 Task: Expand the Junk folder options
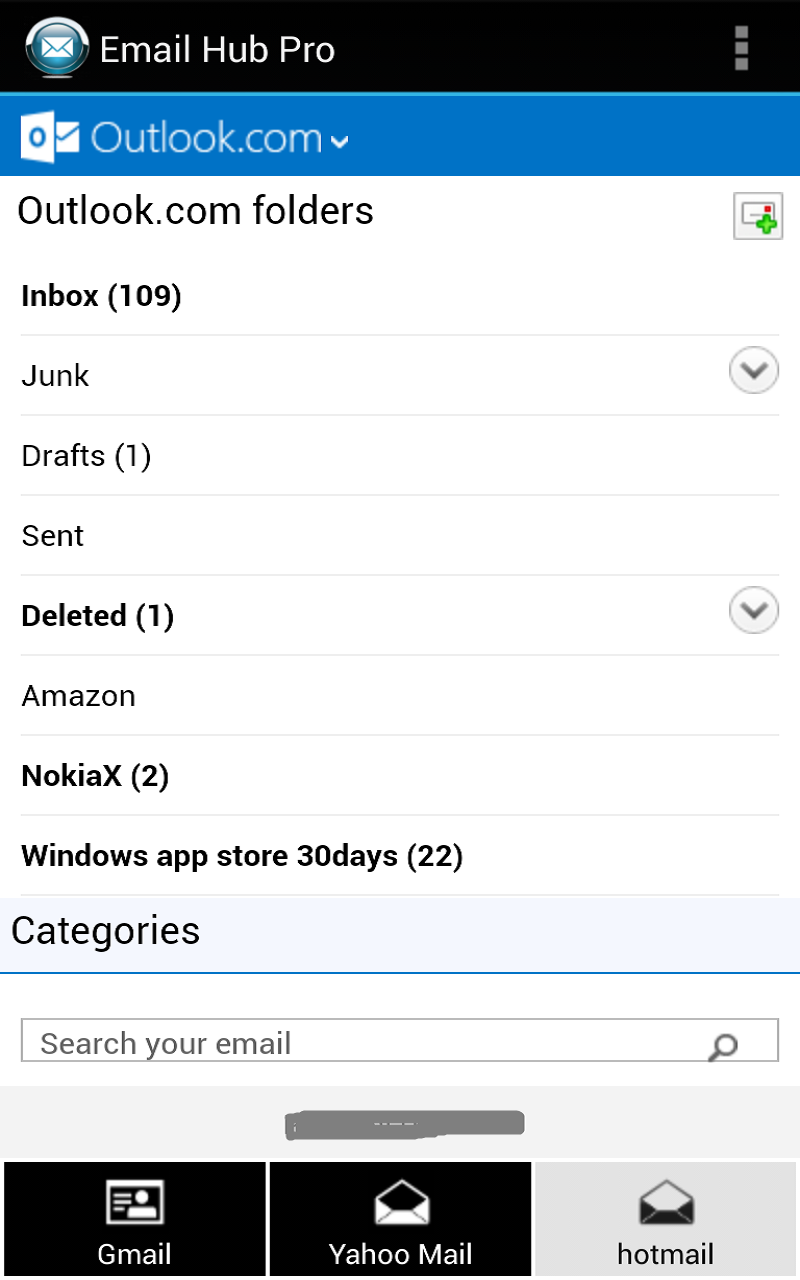click(753, 370)
